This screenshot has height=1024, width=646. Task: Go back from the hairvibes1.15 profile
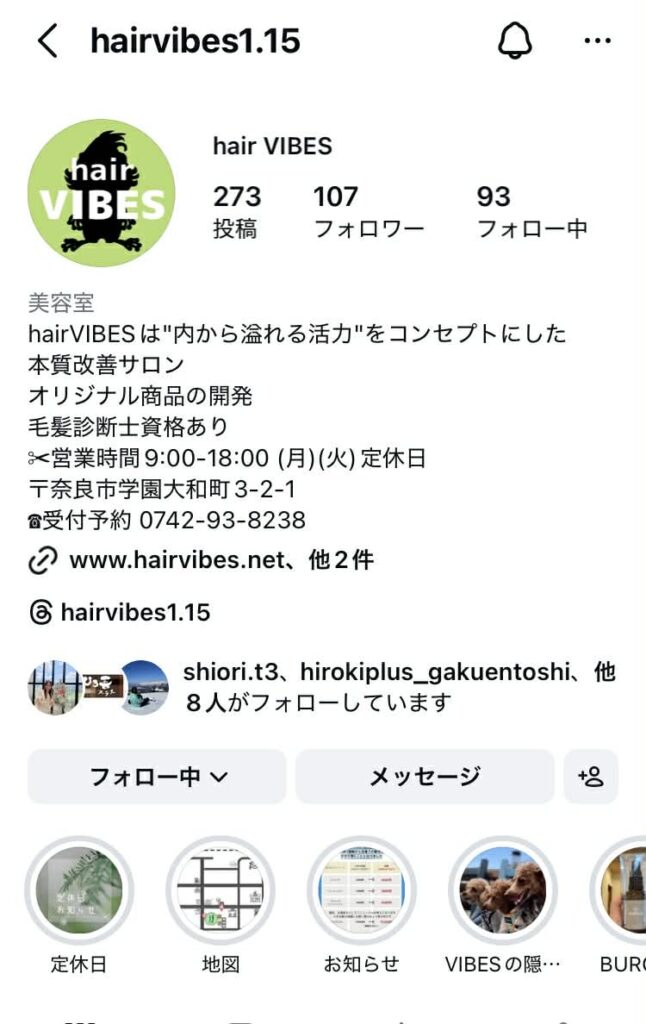point(47,41)
